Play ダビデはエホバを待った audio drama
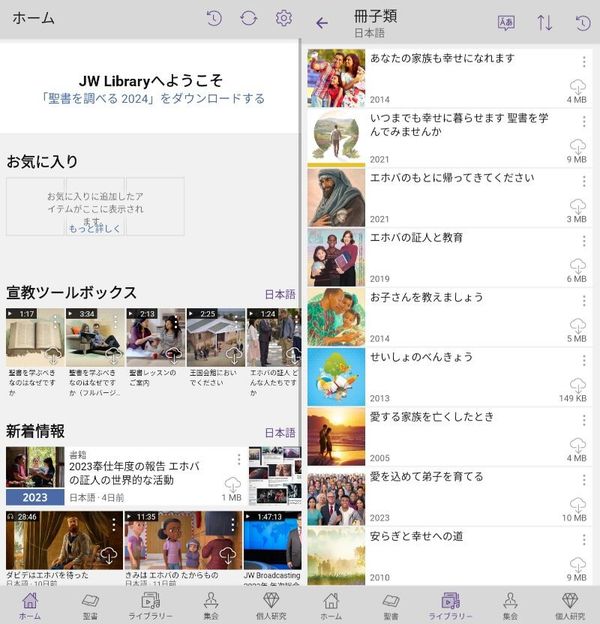The height and width of the screenshot is (624, 600). (64, 540)
